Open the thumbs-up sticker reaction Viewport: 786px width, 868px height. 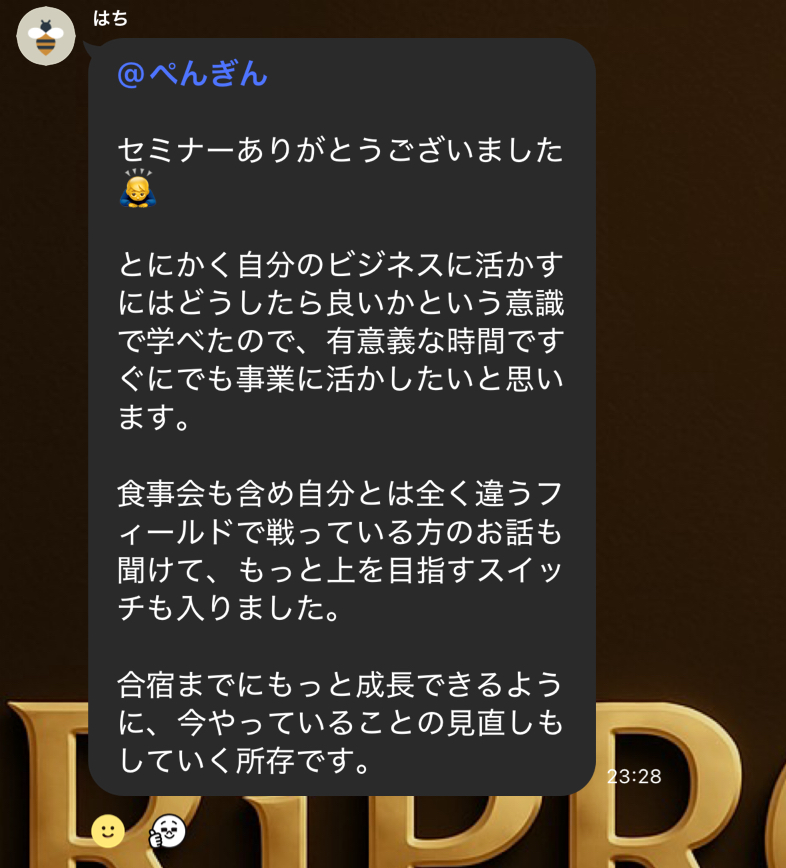(x=167, y=831)
